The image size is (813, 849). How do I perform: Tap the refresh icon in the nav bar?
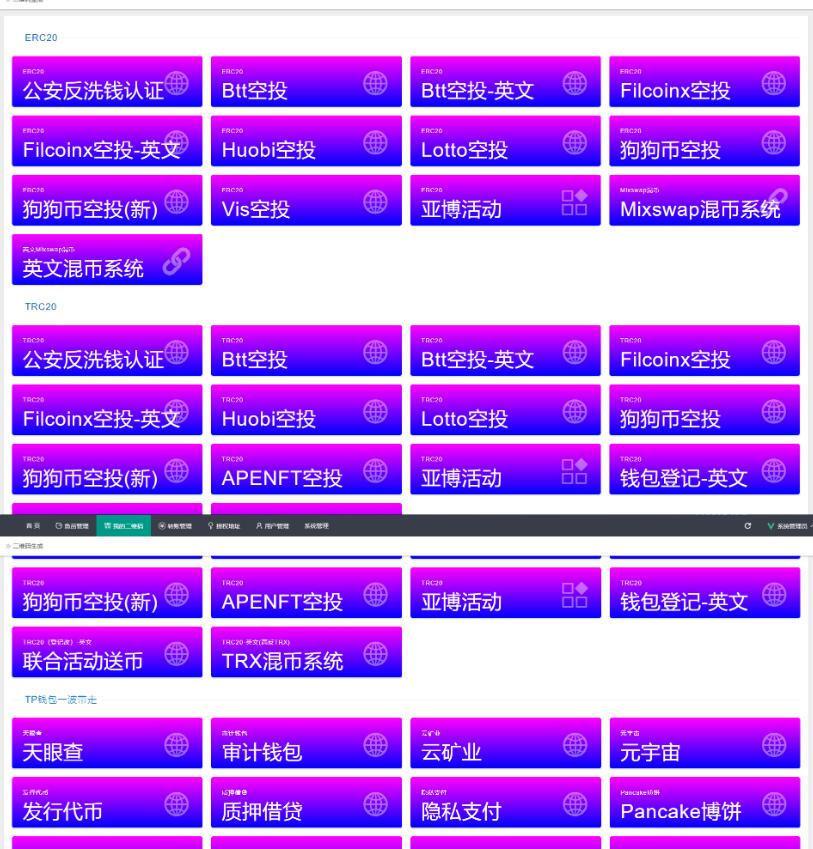pyautogui.click(x=748, y=525)
